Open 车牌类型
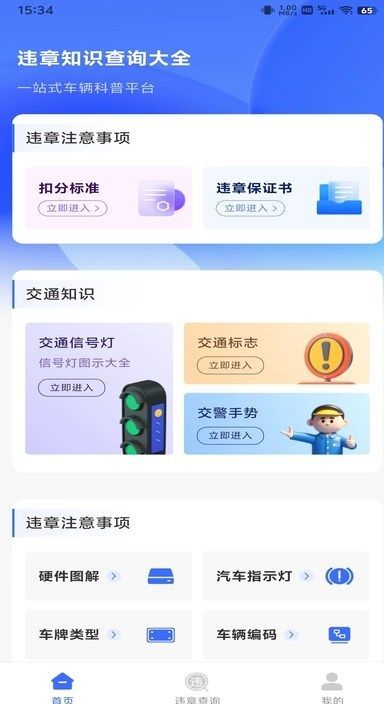384x704 pixels. (108, 634)
